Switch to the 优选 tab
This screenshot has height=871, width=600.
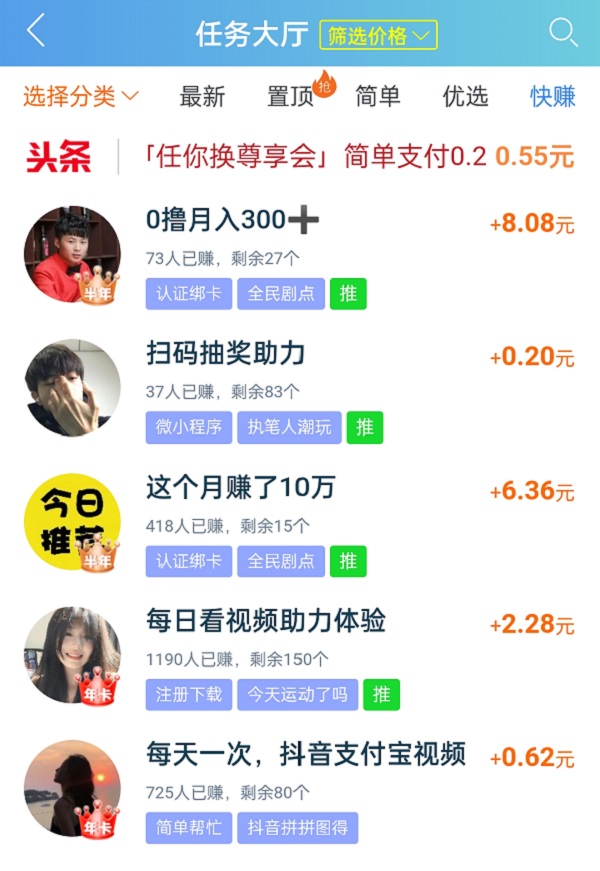[465, 97]
